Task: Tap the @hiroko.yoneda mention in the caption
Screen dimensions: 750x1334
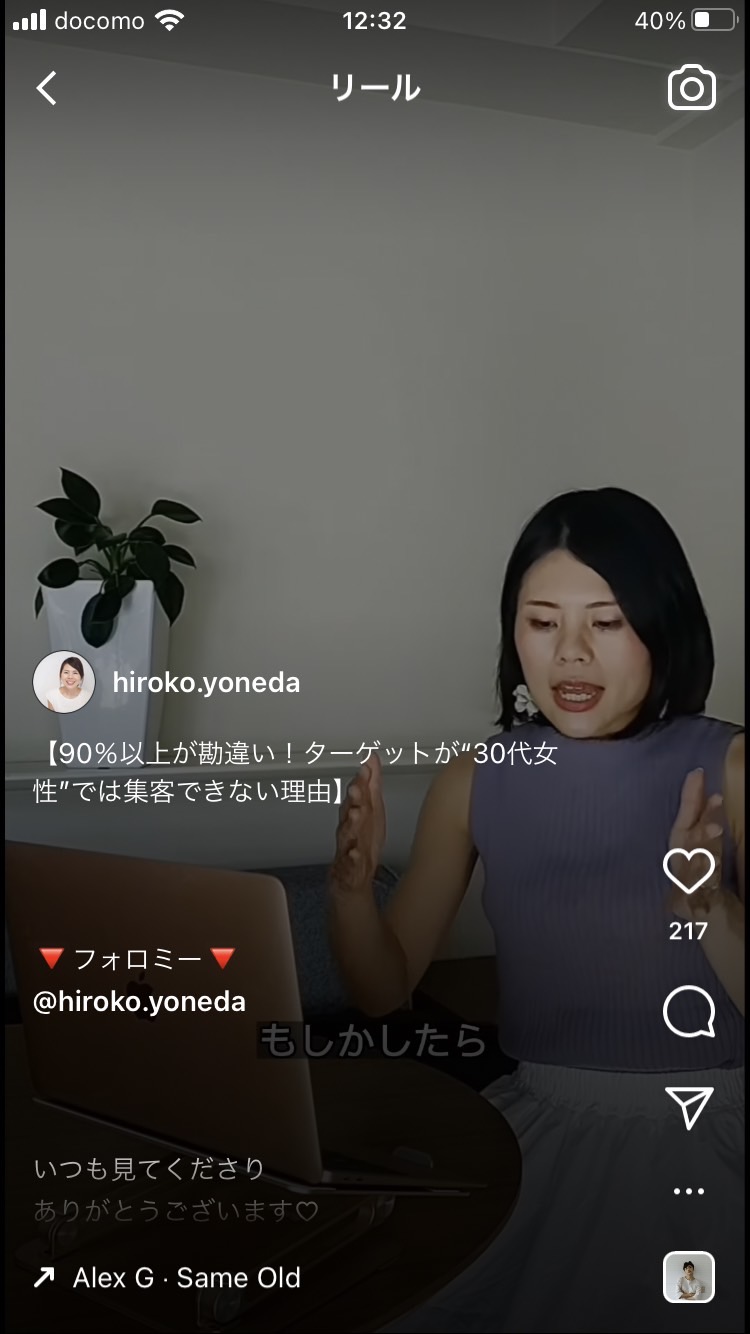Action: pos(140,1002)
